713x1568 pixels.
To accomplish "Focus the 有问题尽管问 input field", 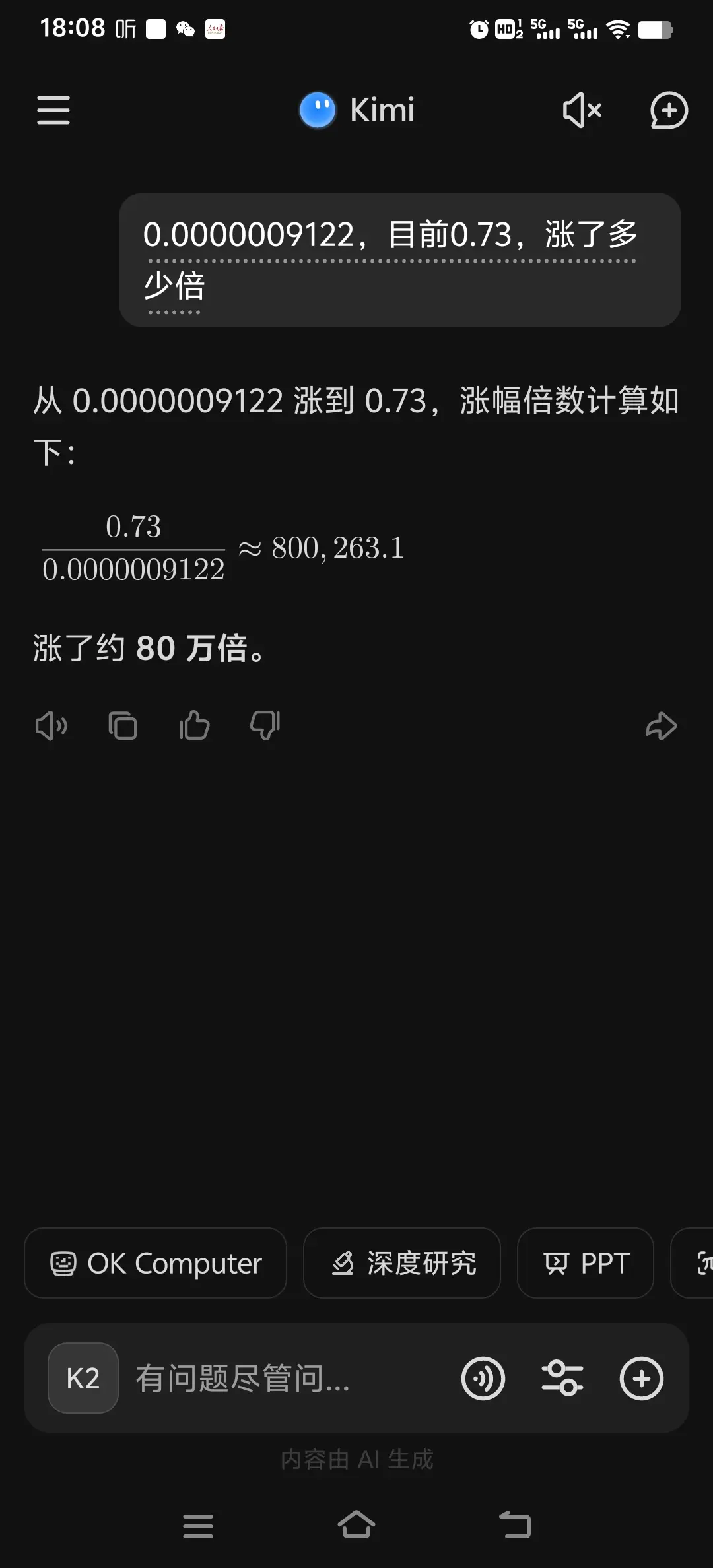I will (264, 1379).
